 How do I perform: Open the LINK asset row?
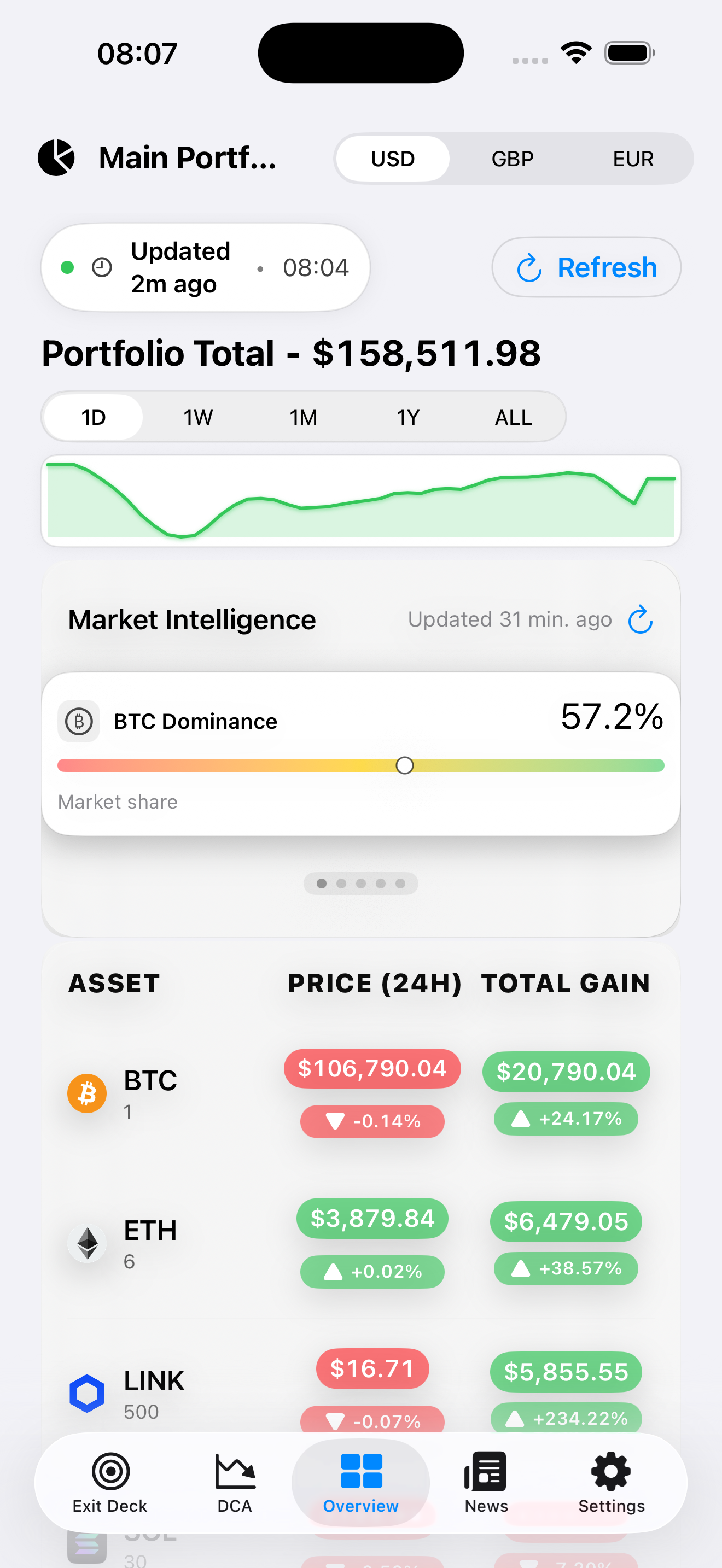coord(152,1393)
